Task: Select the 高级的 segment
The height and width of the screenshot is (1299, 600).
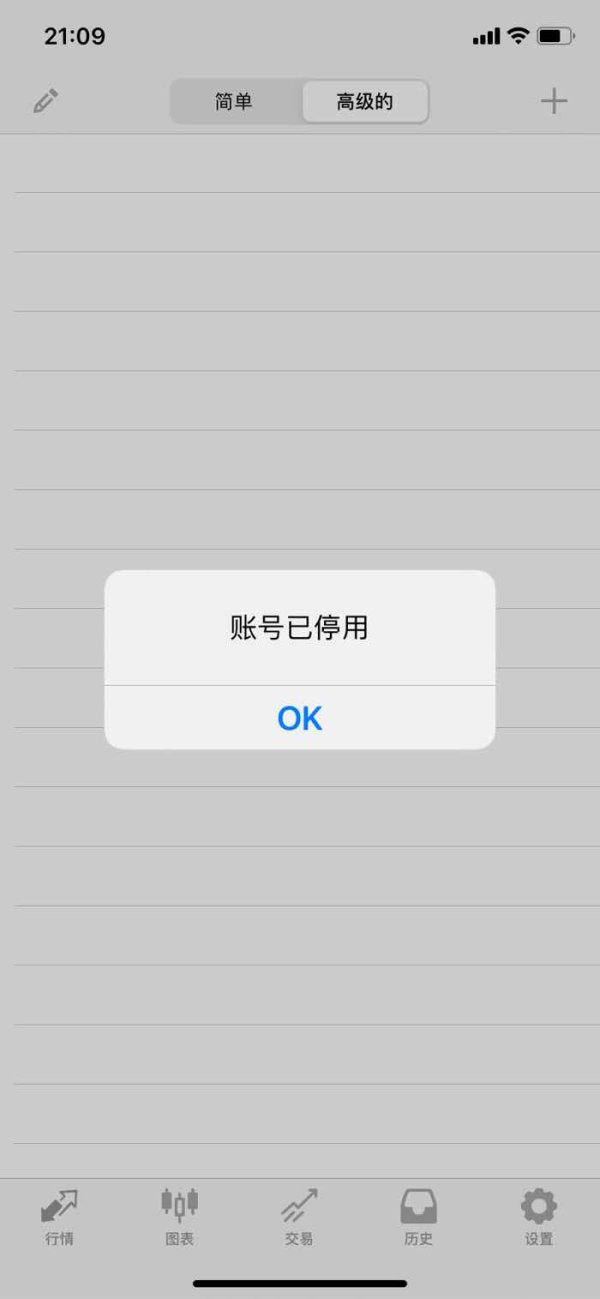Action: pos(365,102)
